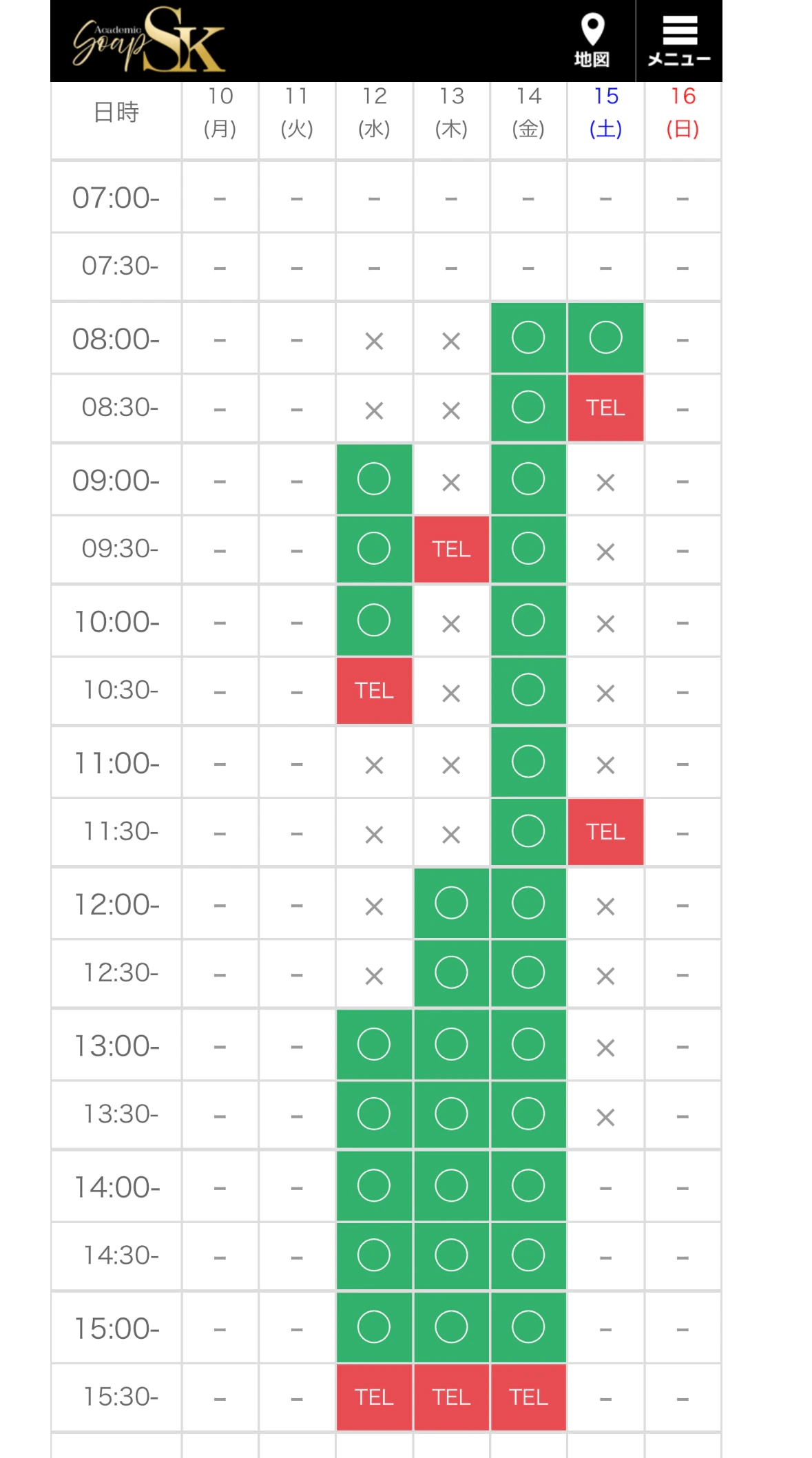
Task: Reserve 09:00 on Wednesday 12
Action: click(374, 479)
